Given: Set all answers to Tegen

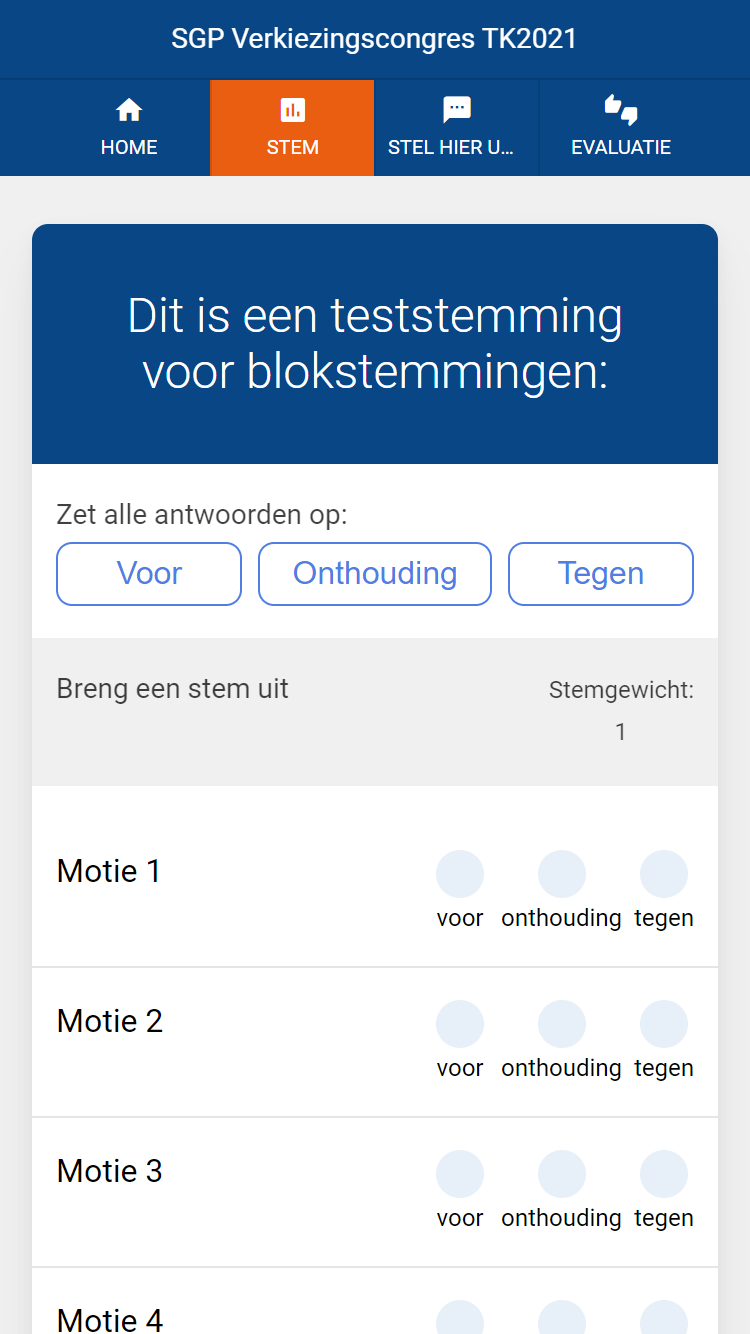Looking at the screenshot, I should (x=601, y=574).
